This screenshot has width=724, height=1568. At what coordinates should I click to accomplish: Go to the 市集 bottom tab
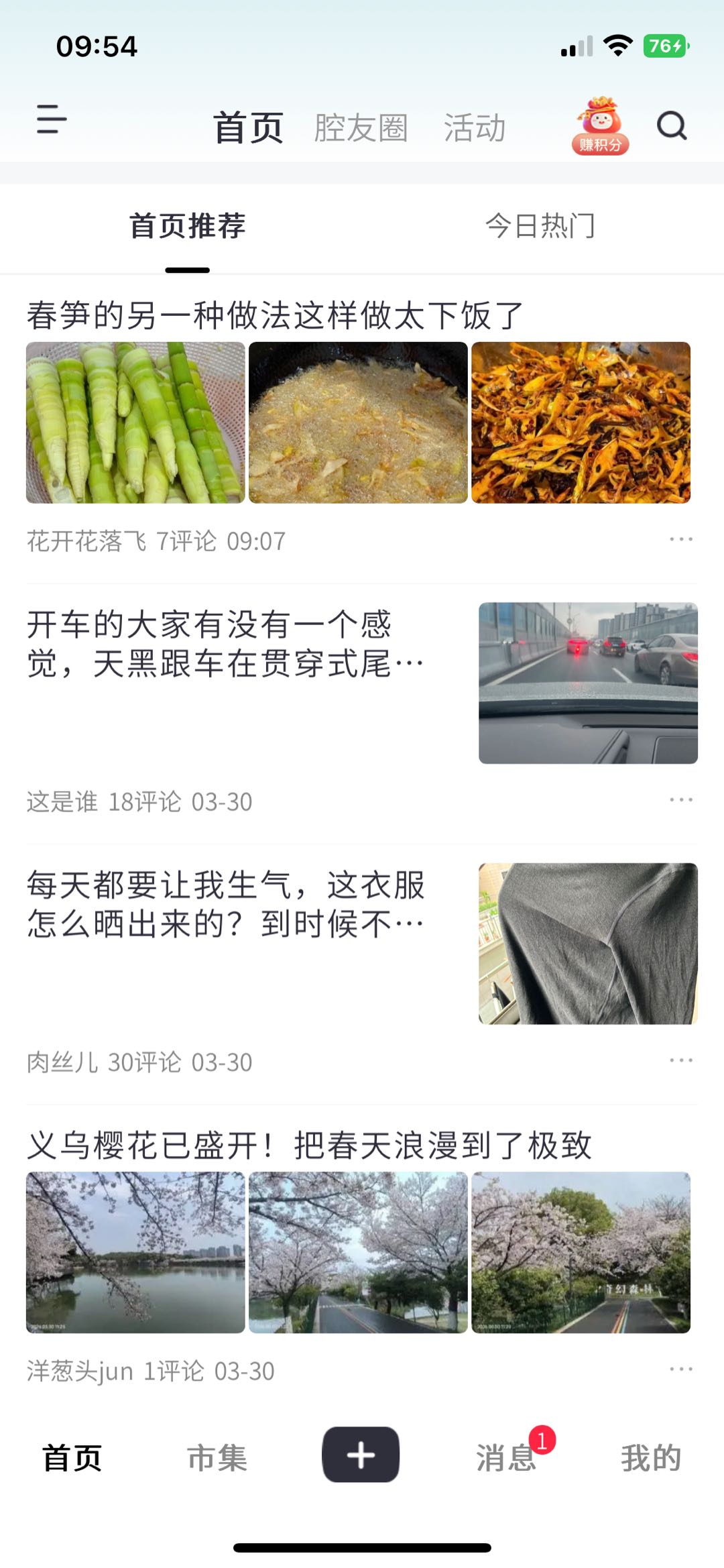tap(217, 1458)
